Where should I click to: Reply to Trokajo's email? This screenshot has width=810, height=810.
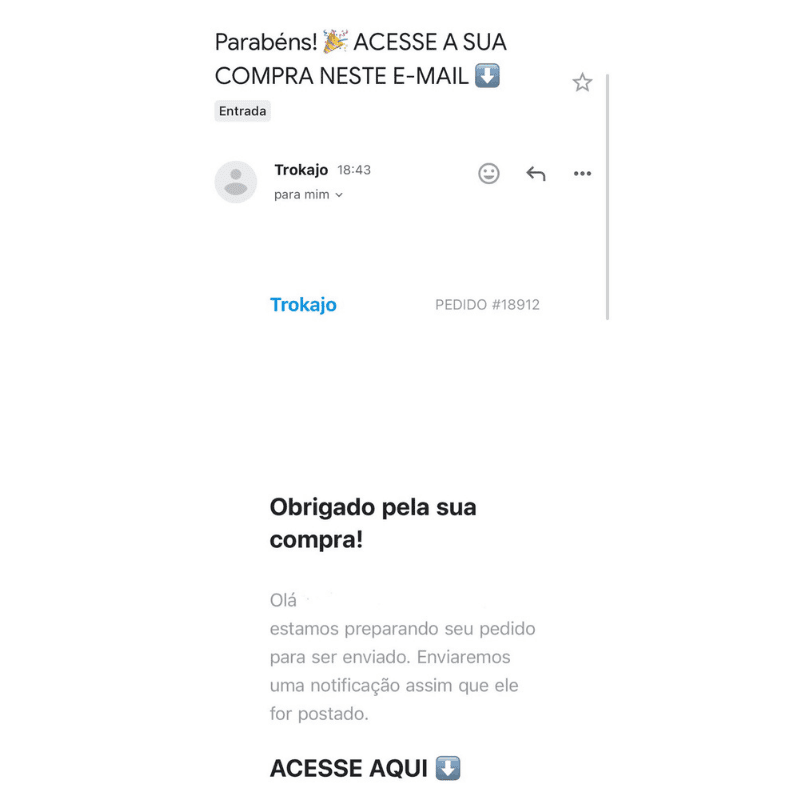[x=536, y=173]
